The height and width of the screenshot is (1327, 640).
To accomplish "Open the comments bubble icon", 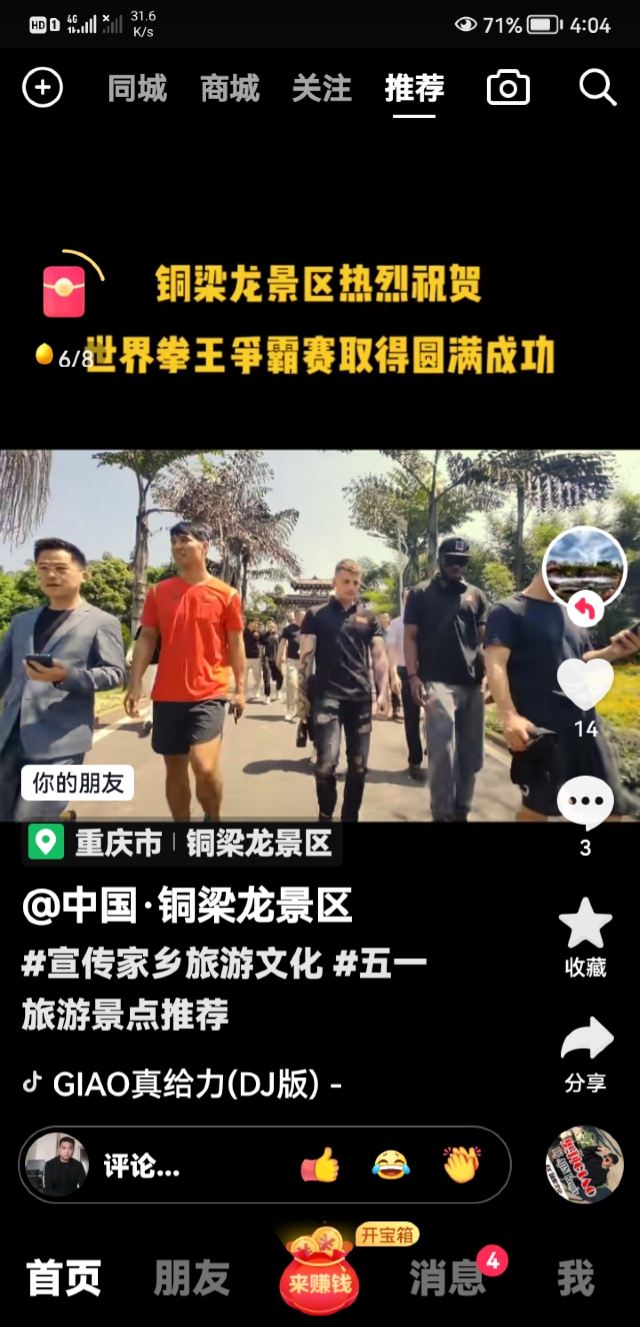I will pyautogui.click(x=585, y=802).
